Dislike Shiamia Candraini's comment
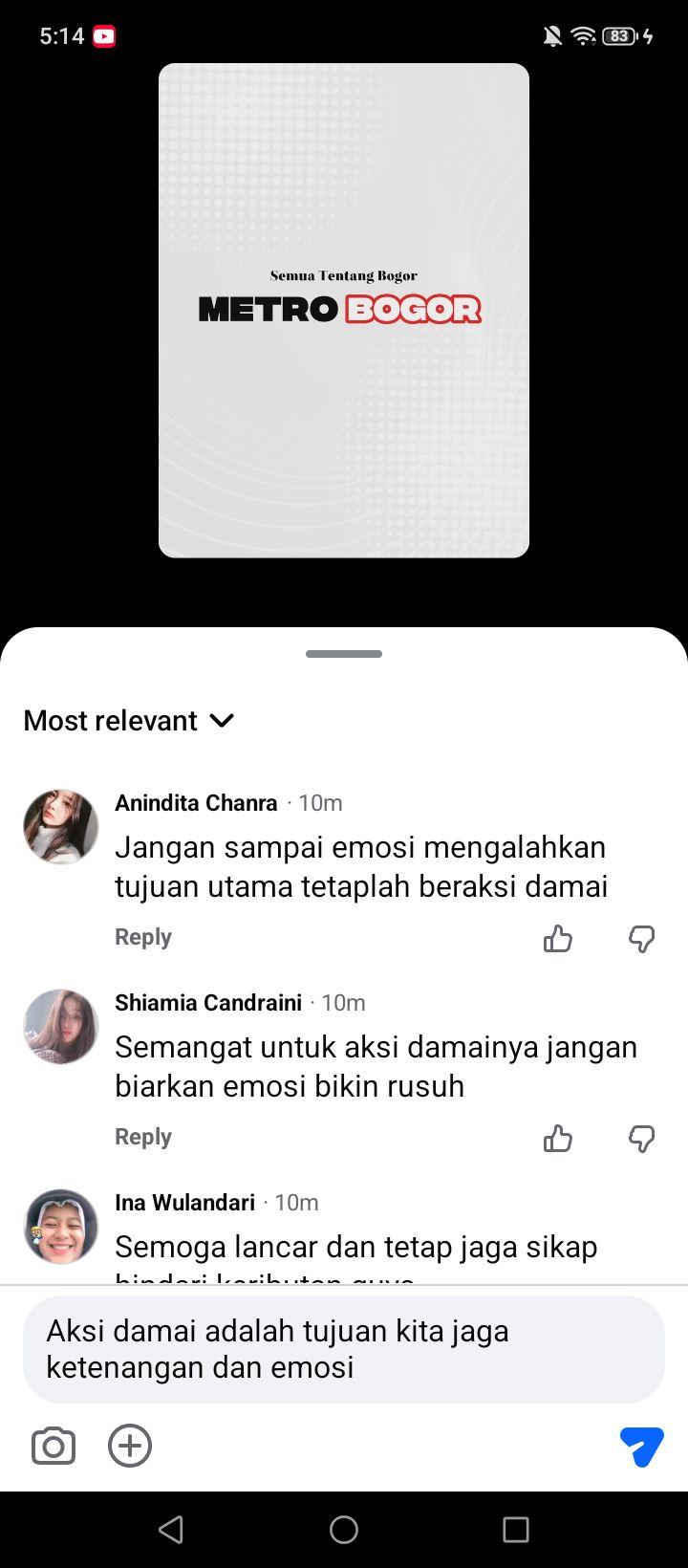 pos(641,1139)
